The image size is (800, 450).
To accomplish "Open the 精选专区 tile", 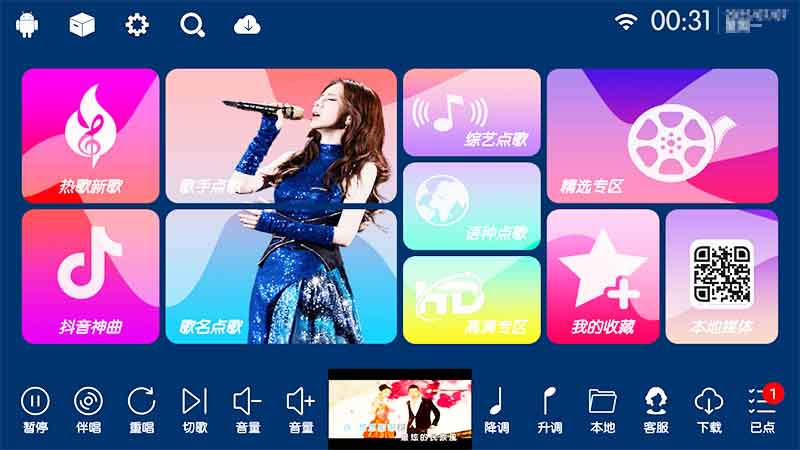I will pyautogui.click(x=662, y=135).
